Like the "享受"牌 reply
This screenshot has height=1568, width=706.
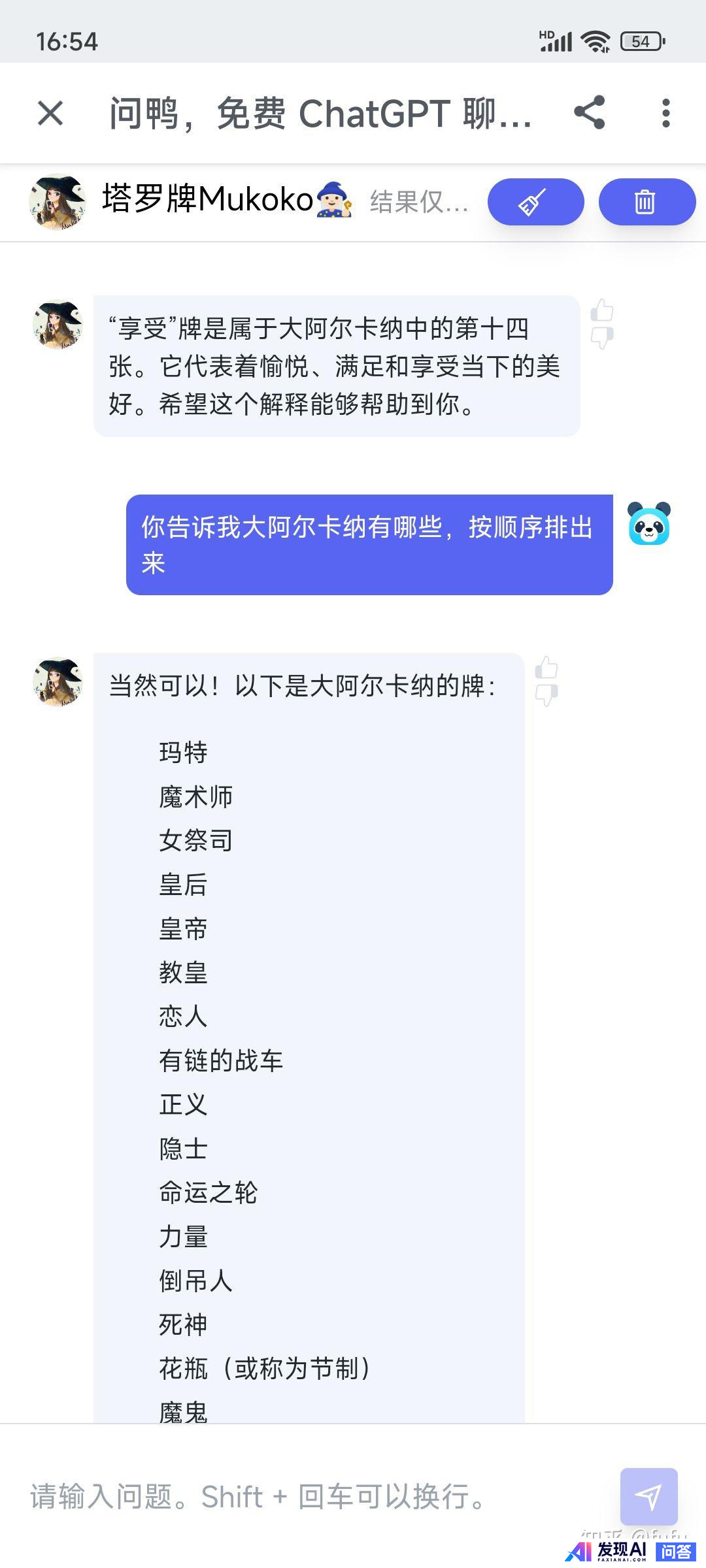(x=602, y=310)
